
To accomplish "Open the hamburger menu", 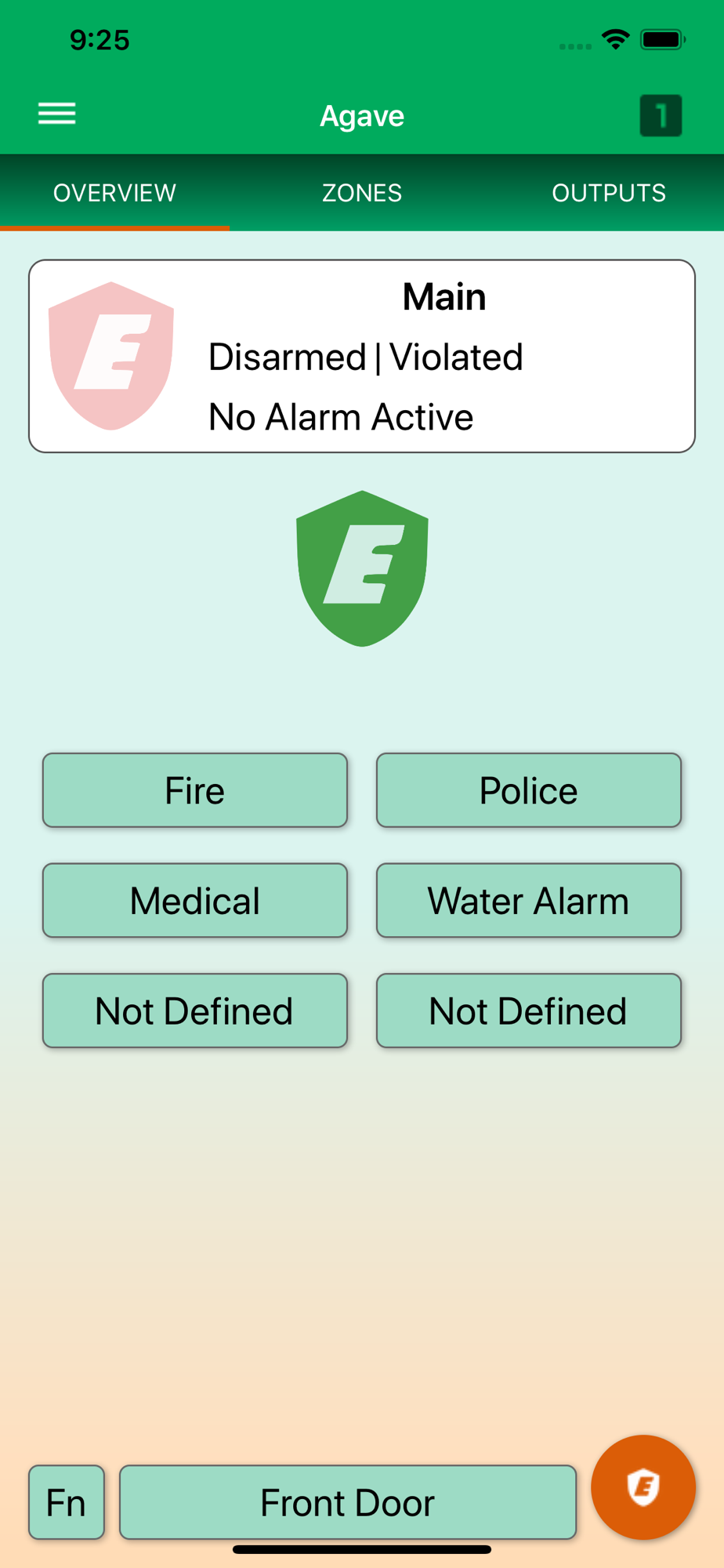I will click(57, 114).
